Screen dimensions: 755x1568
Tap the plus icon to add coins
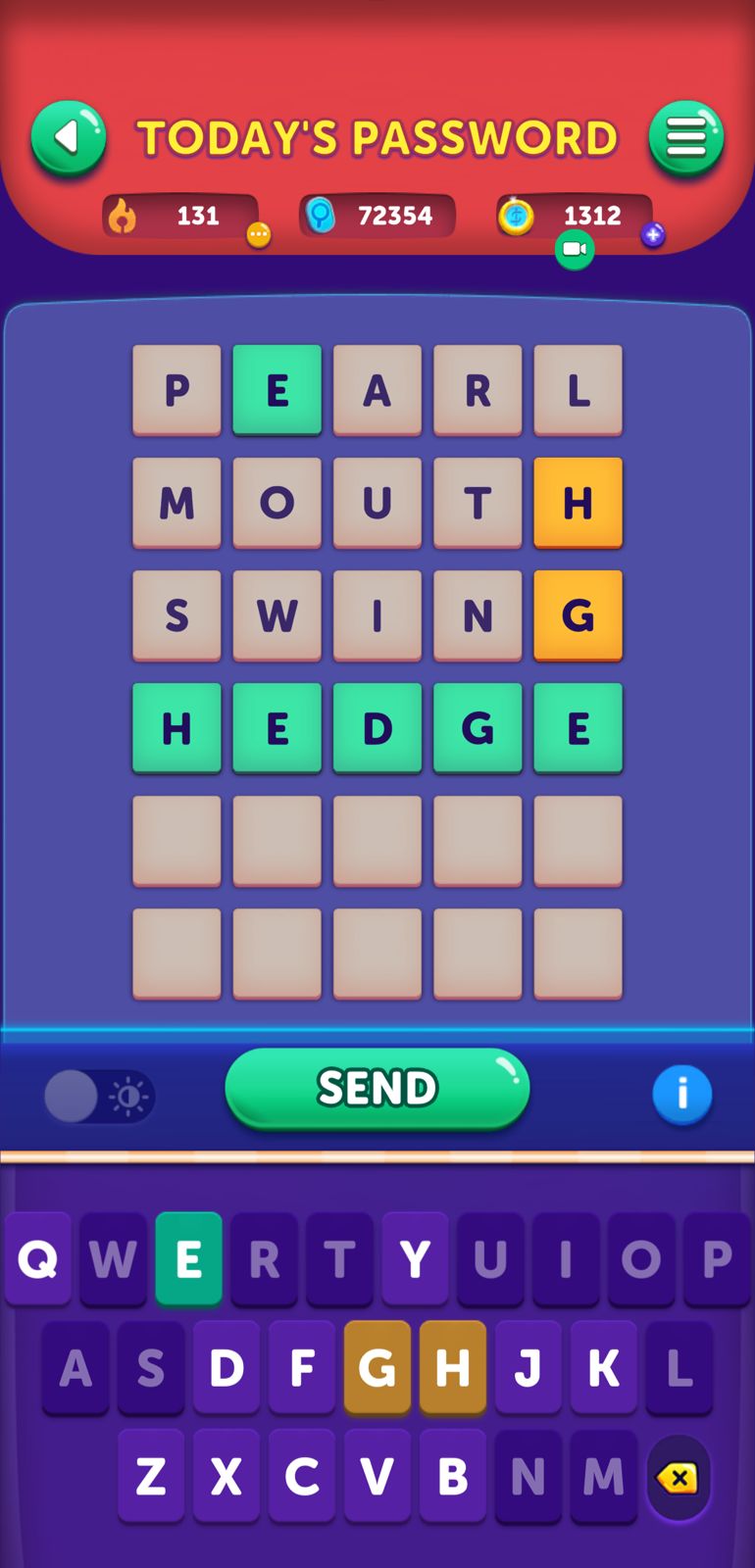[x=653, y=235]
